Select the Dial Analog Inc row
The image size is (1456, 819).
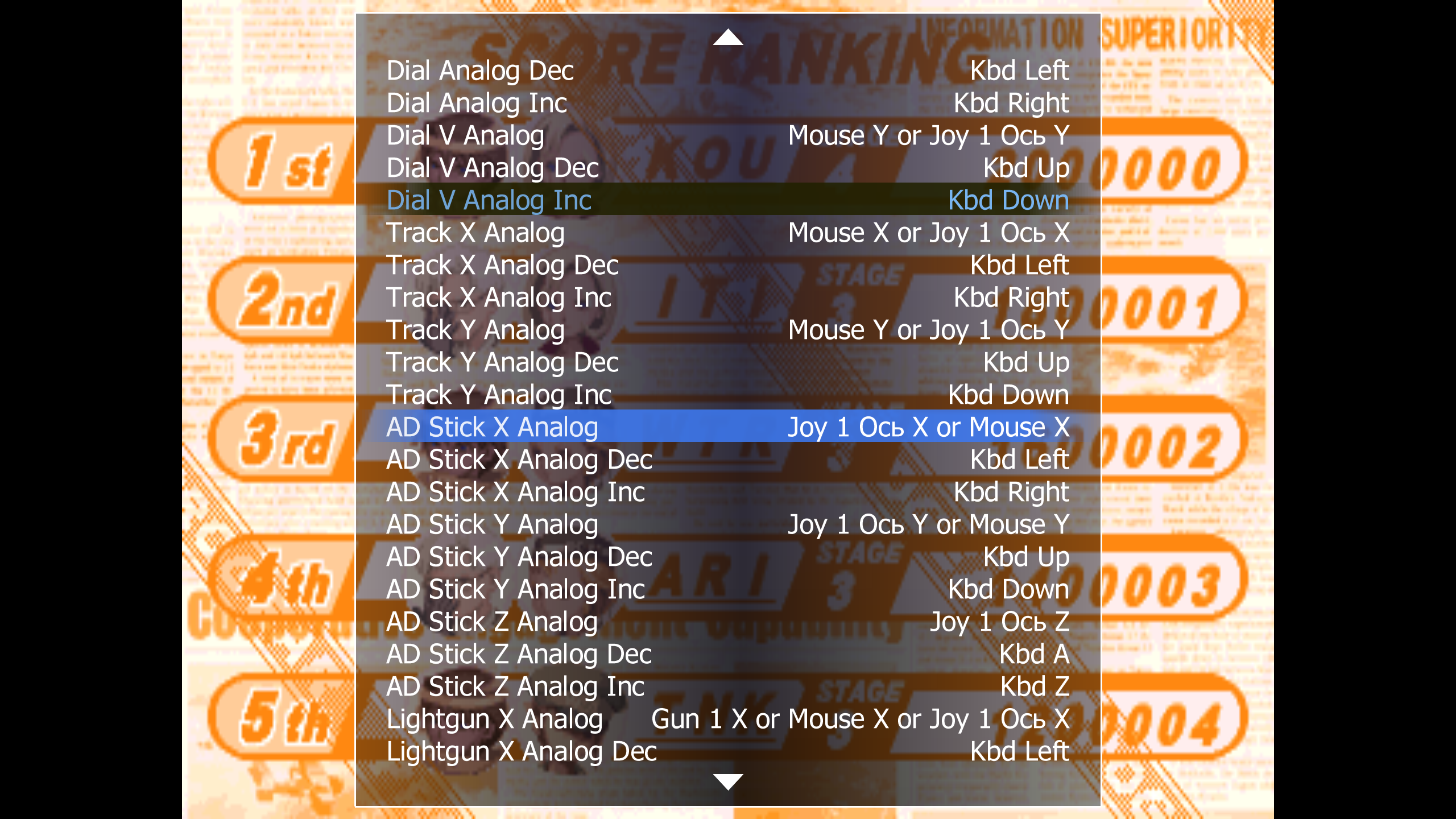(x=727, y=103)
